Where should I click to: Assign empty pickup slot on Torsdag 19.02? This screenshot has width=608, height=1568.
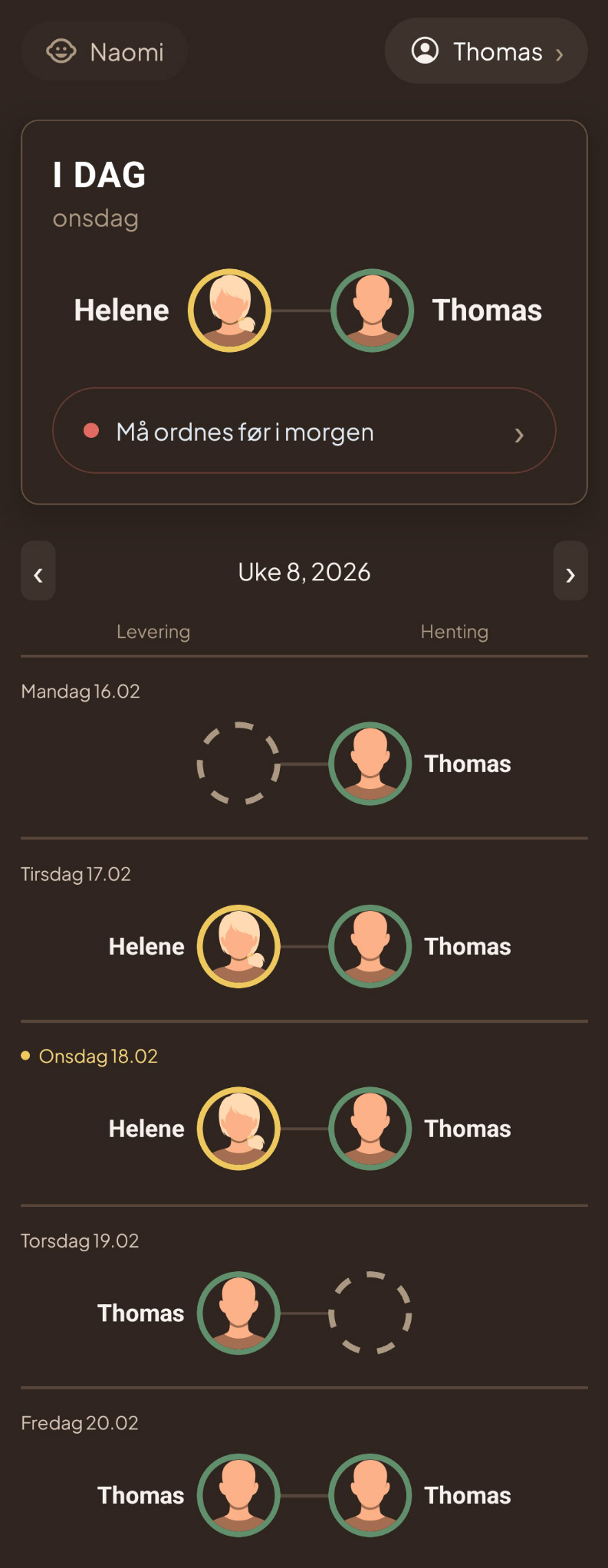[370, 1313]
